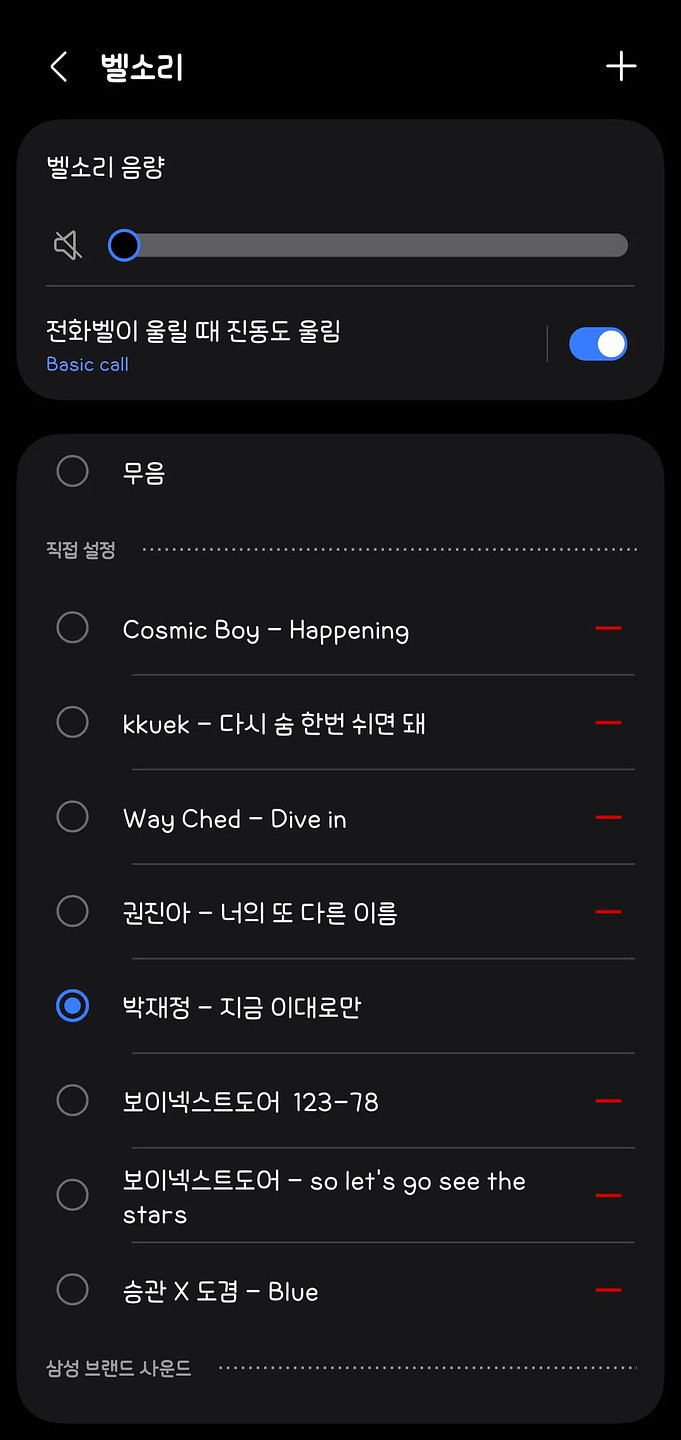Delete kkuek – 다시 숨 한번 쉬면 돼

pyautogui.click(x=608, y=722)
